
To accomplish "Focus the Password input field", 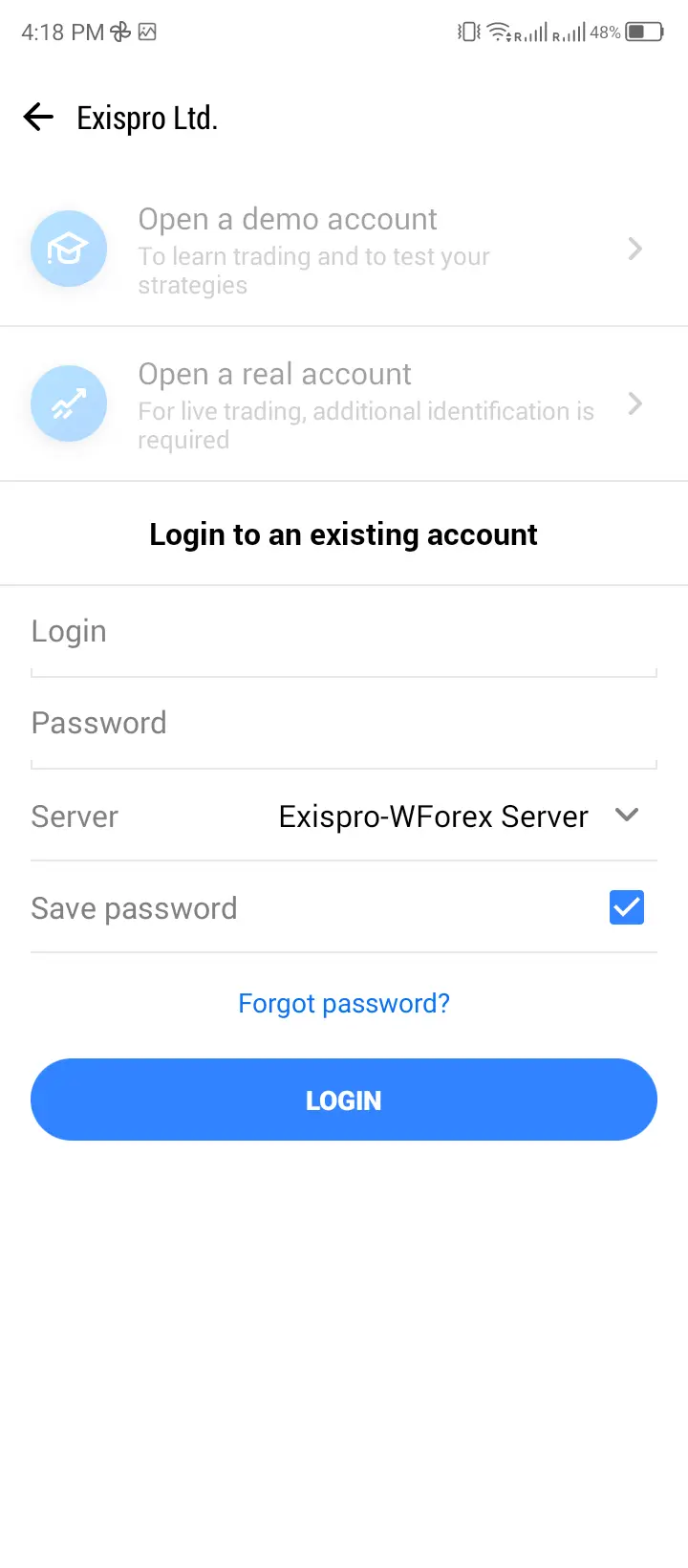I will (x=343, y=725).
